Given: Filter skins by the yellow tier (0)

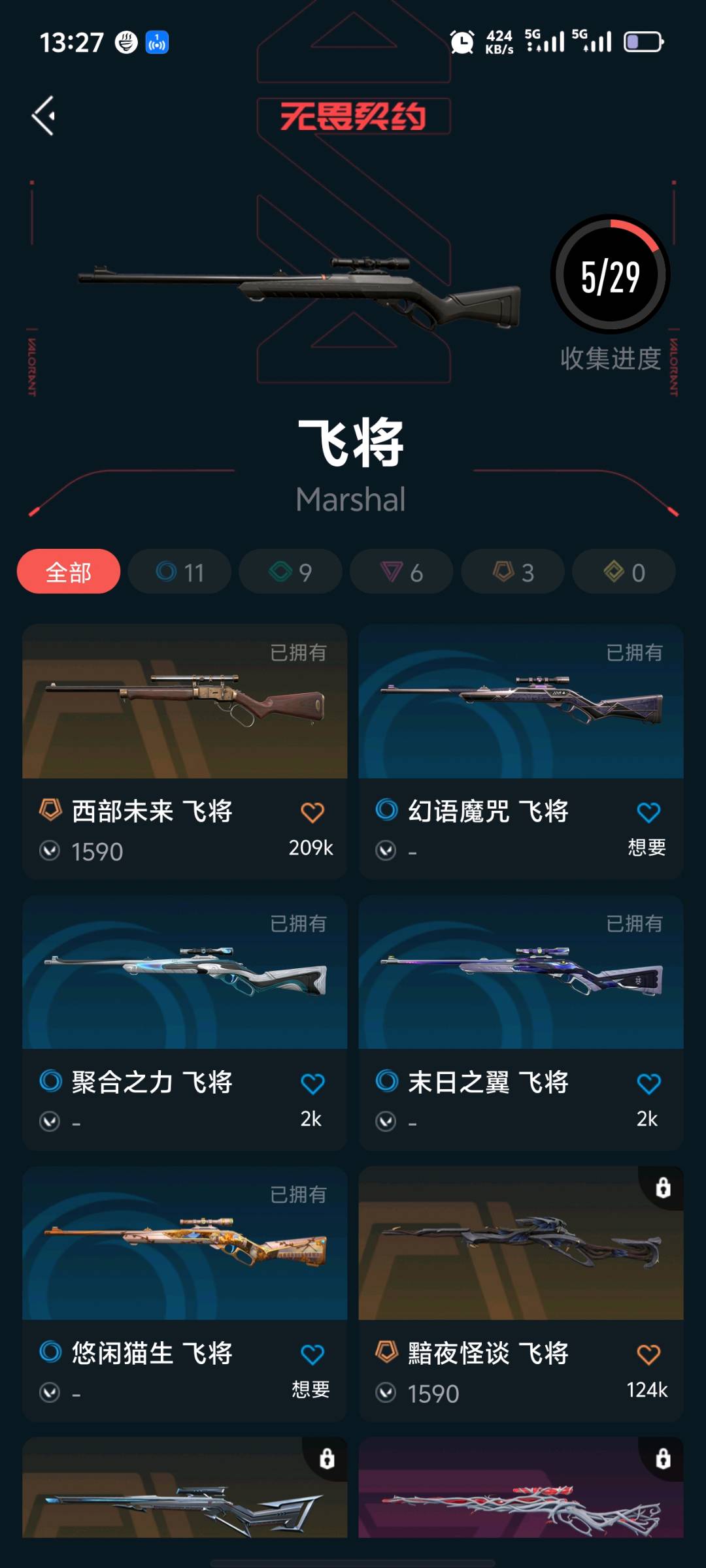Looking at the screenshot, I should point(624,572).
